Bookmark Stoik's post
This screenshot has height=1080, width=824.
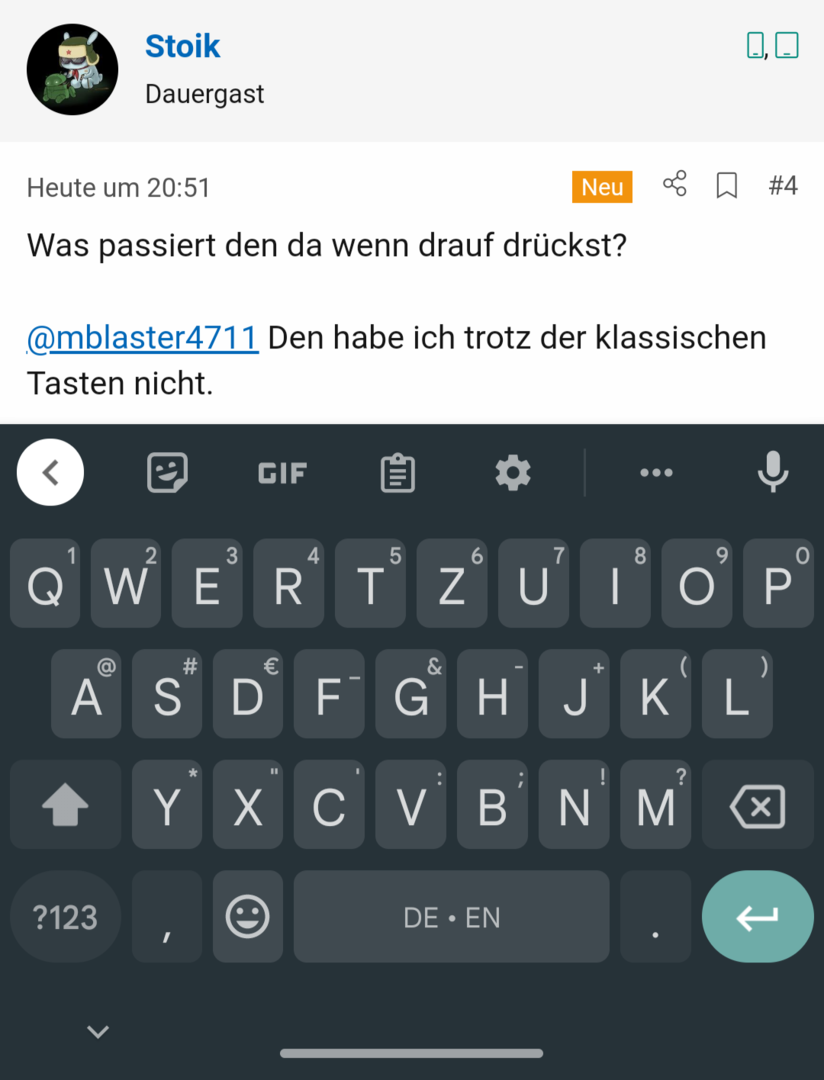coord(727,186)
